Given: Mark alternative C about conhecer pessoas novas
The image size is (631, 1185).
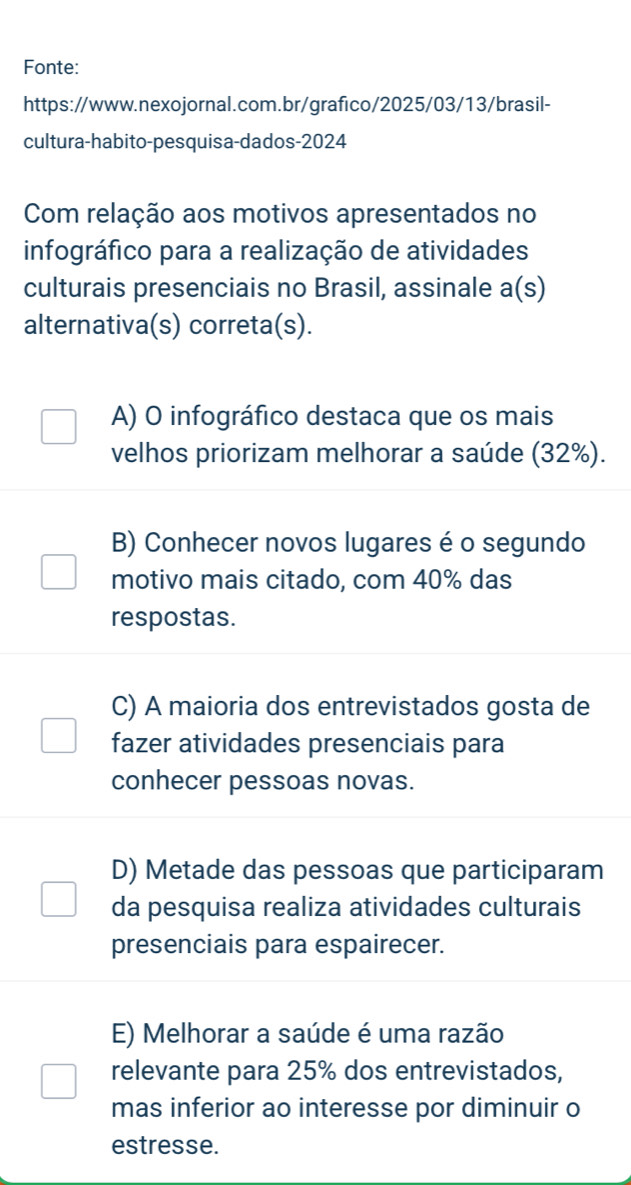Looking at the screenshot, I should point(57,735).
